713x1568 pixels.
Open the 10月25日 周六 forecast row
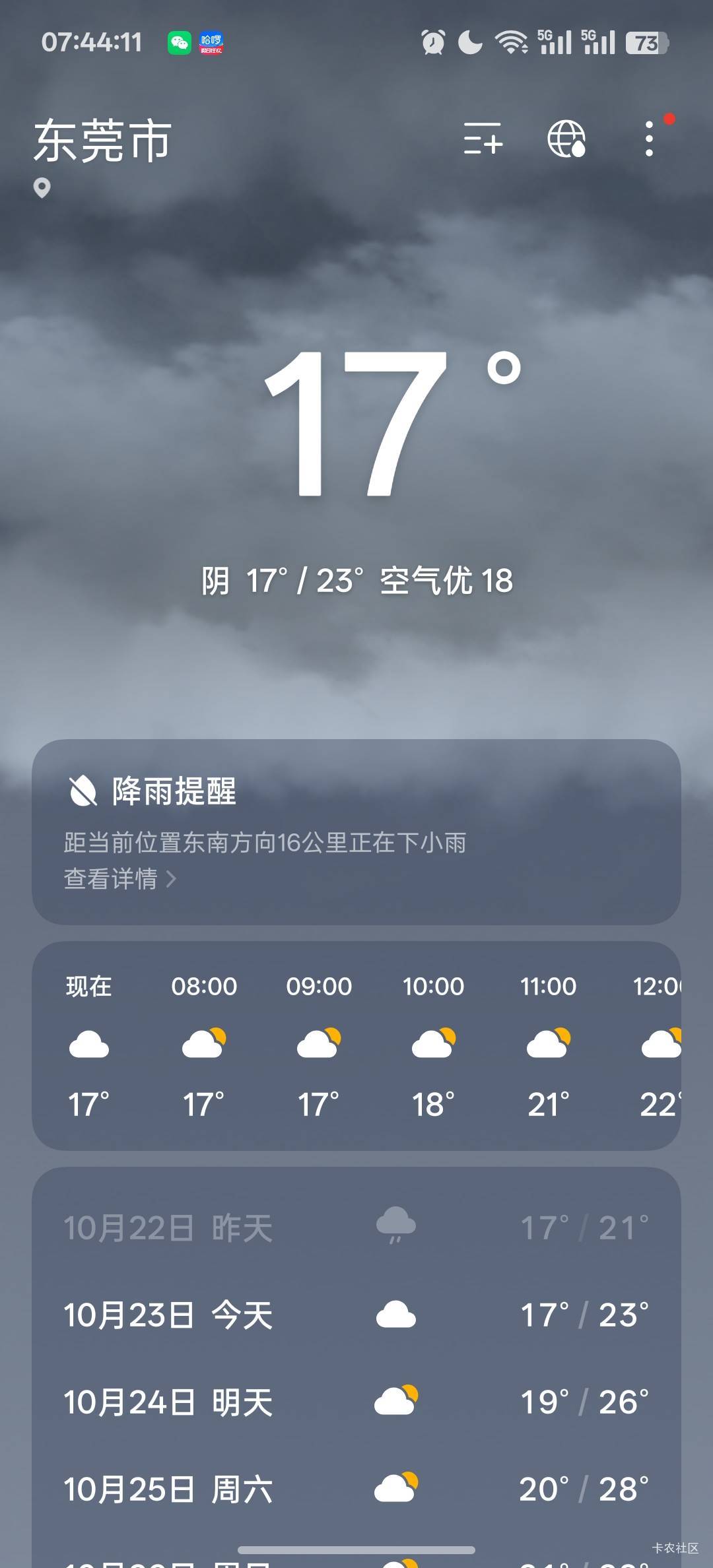point(356,1489)
